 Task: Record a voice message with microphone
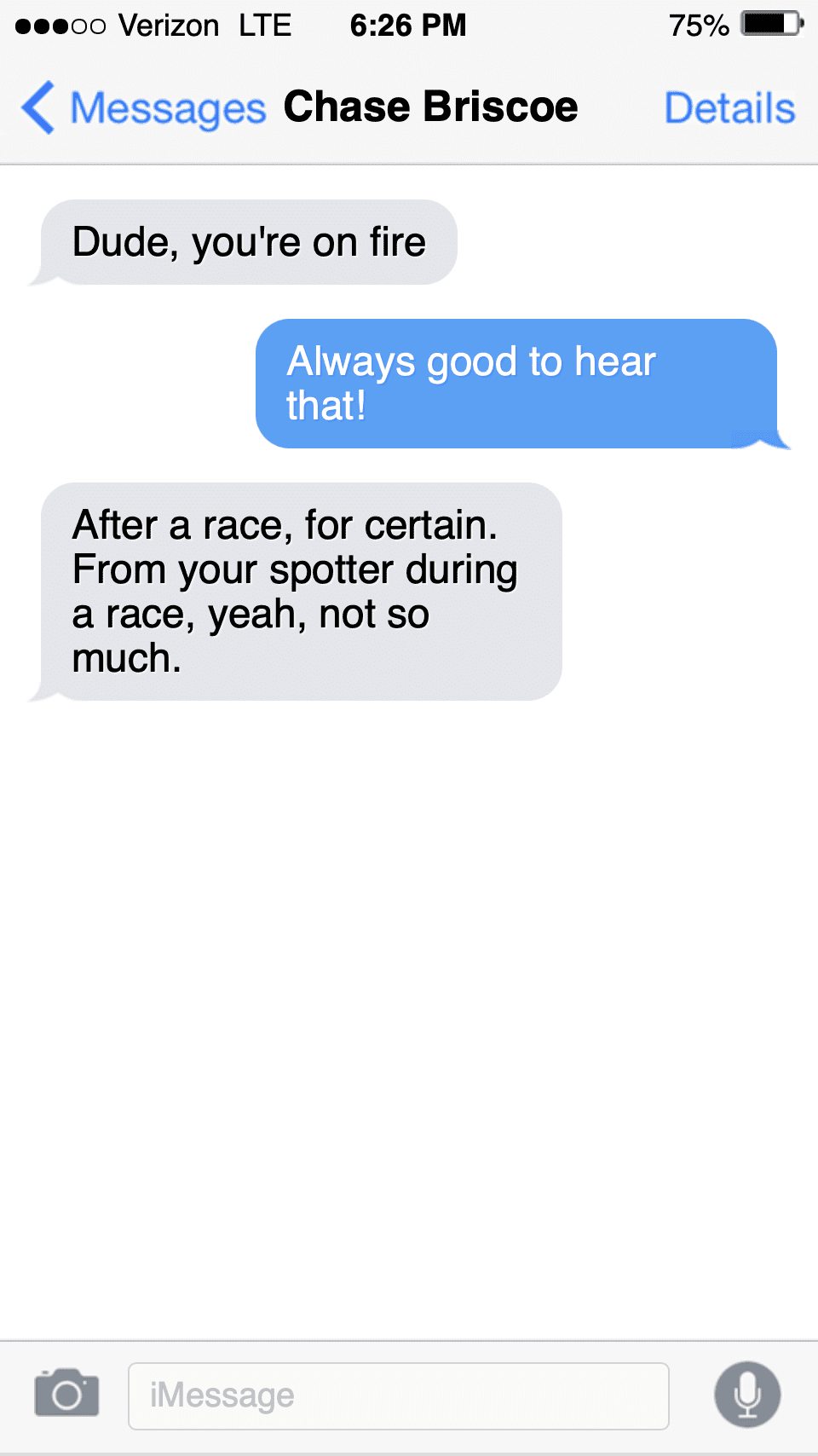tap(747, 1395)
